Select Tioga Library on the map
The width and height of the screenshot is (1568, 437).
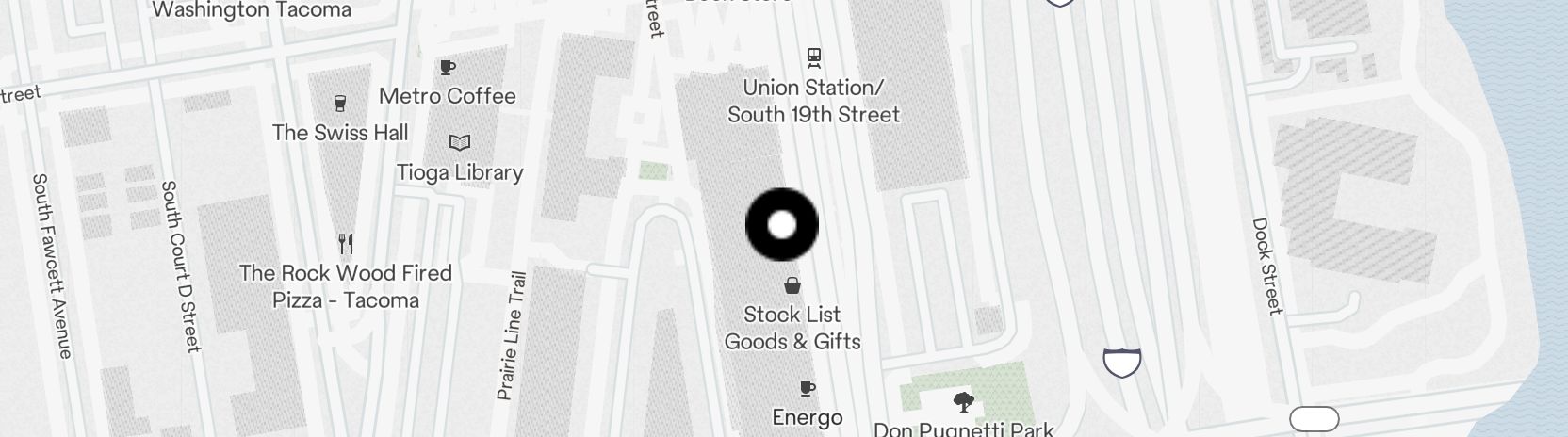coord(459,143)
